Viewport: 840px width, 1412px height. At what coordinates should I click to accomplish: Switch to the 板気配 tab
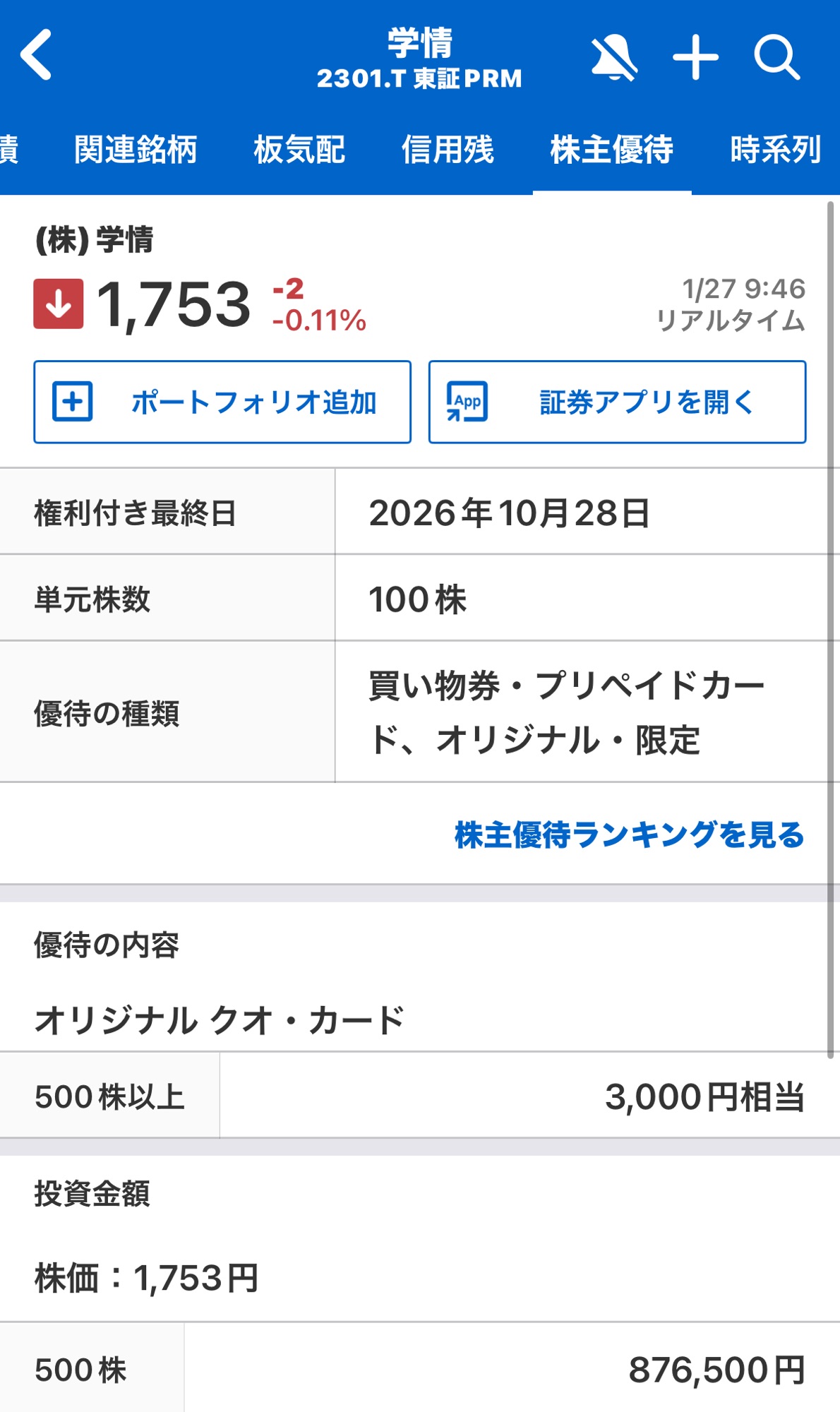[299, 150]
